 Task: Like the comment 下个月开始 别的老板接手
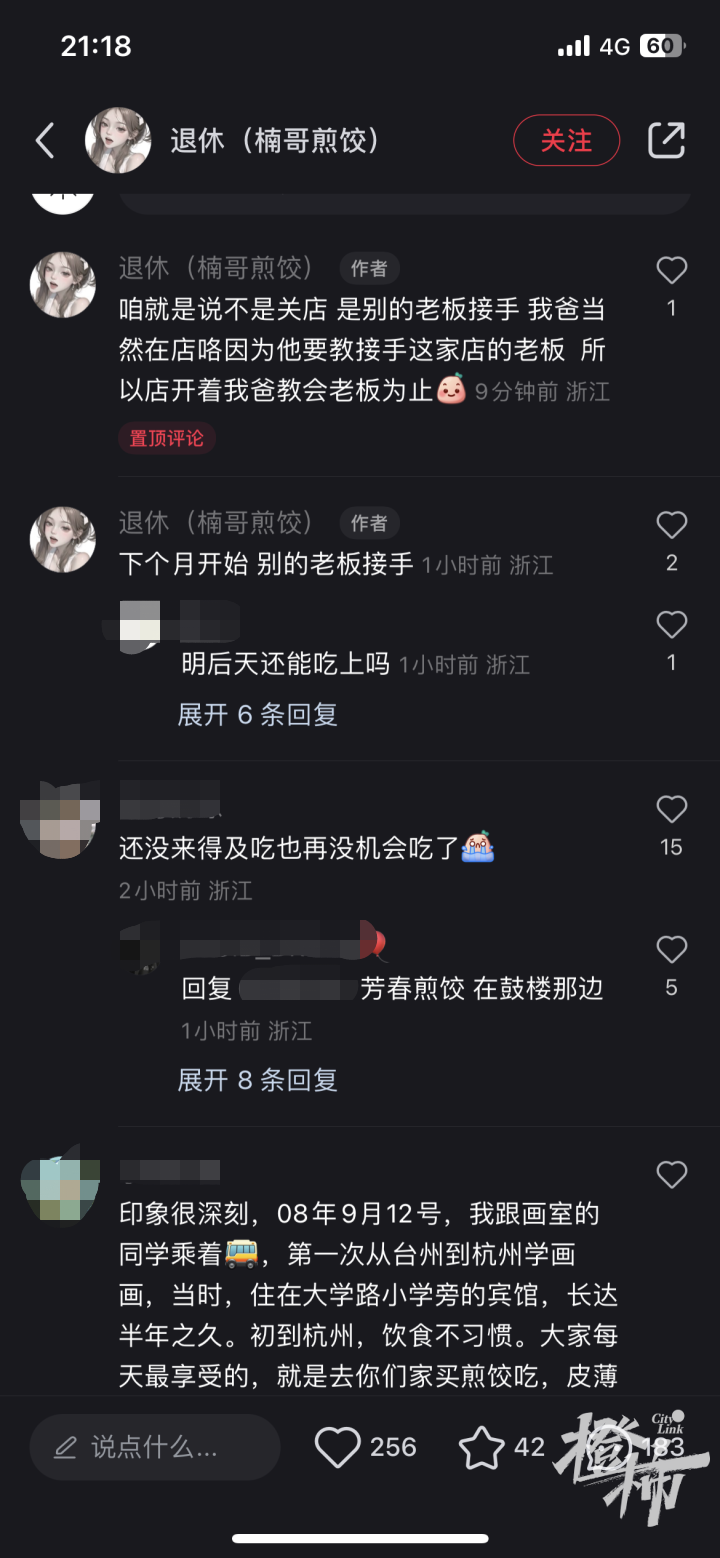[671, 525]
